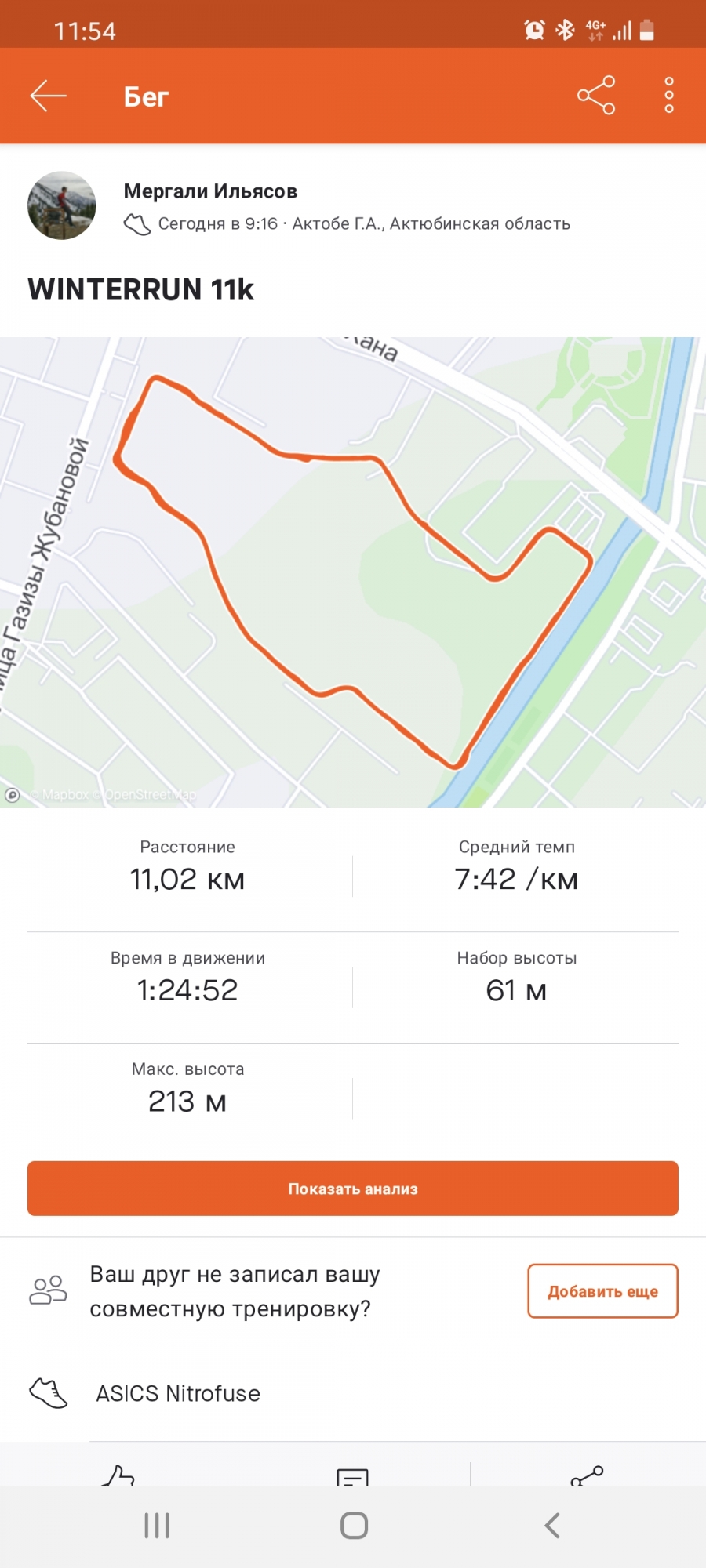Viewport: 706px width, 1568px height.
Task: Give kudos with the thumbs-up icon
Action: click(118, 1475)
